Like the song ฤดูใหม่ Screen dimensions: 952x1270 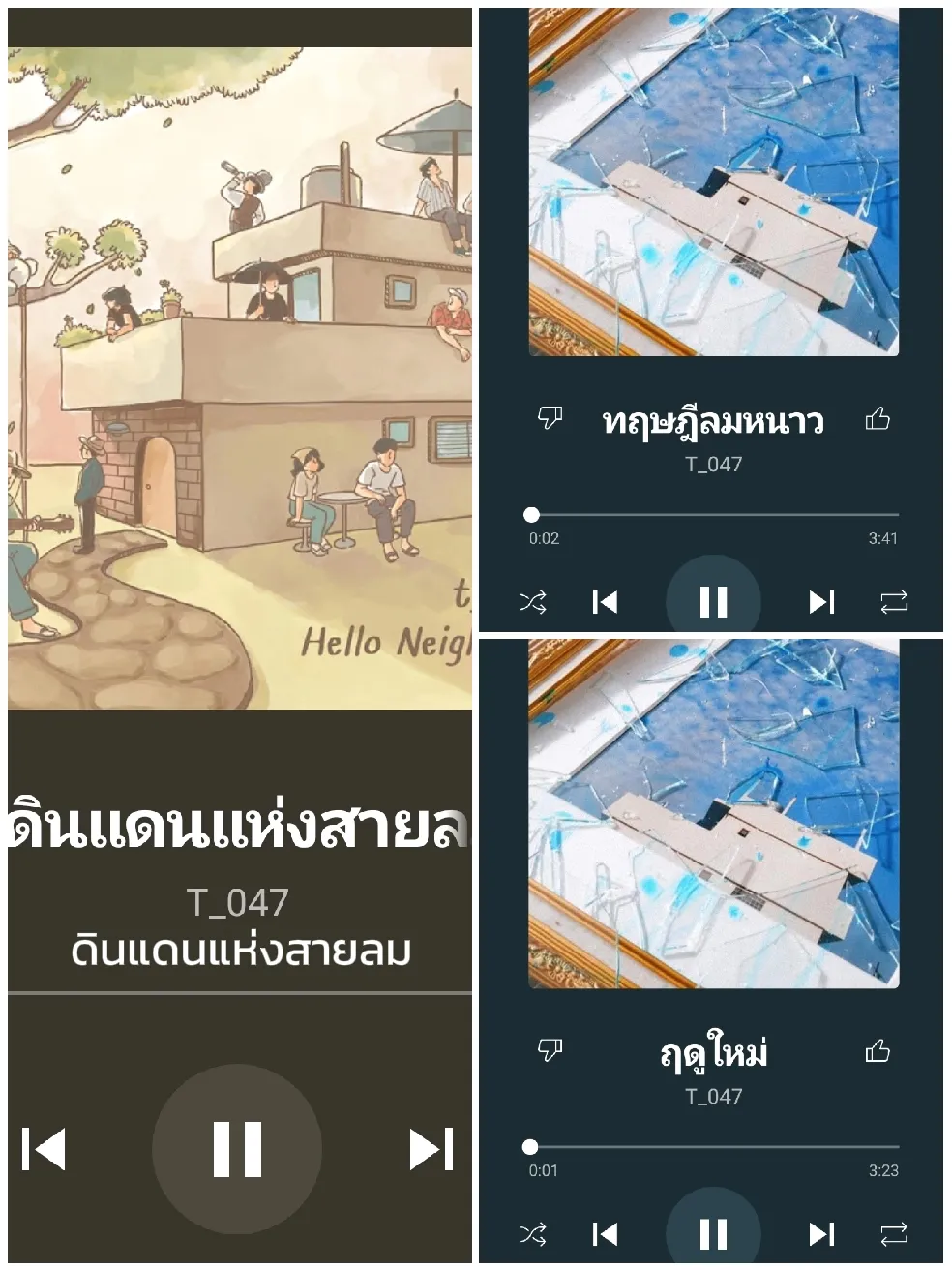pos(878,1050)
